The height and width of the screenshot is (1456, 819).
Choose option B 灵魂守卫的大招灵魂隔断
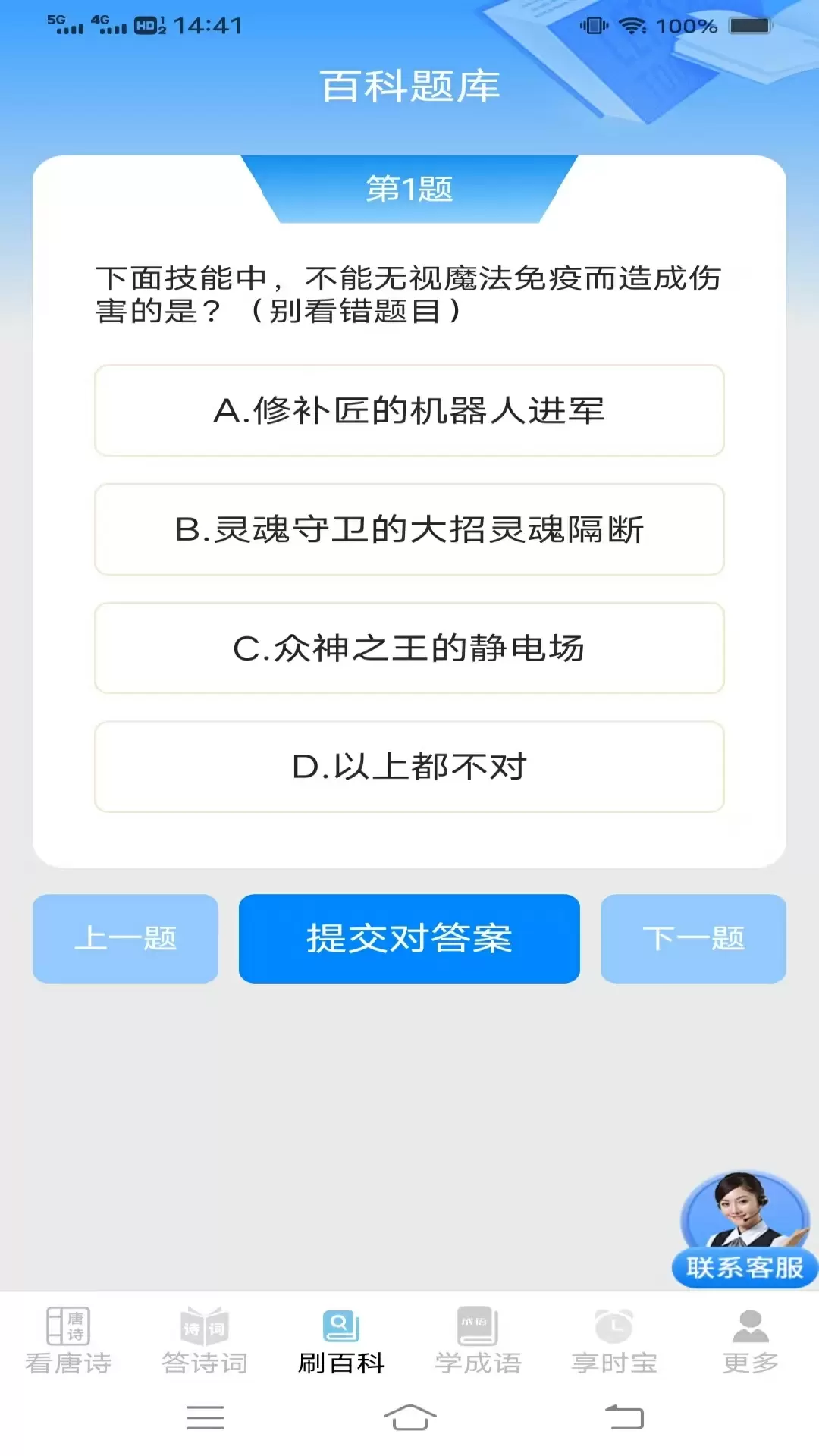(x=409, y=529)
